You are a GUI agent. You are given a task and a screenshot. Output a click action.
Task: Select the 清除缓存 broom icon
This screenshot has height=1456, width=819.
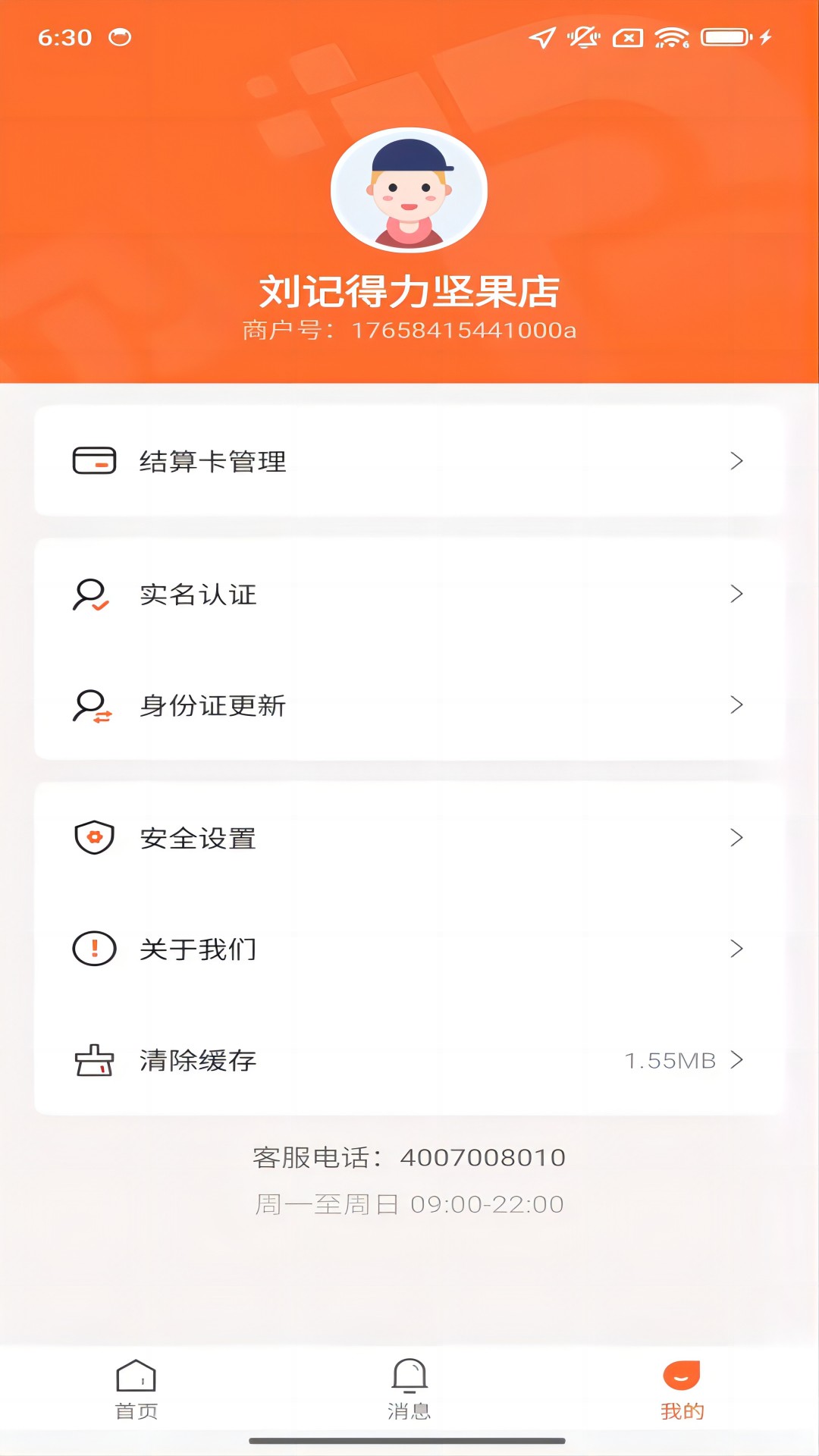pyautogui.click(x=91, y=1061)
